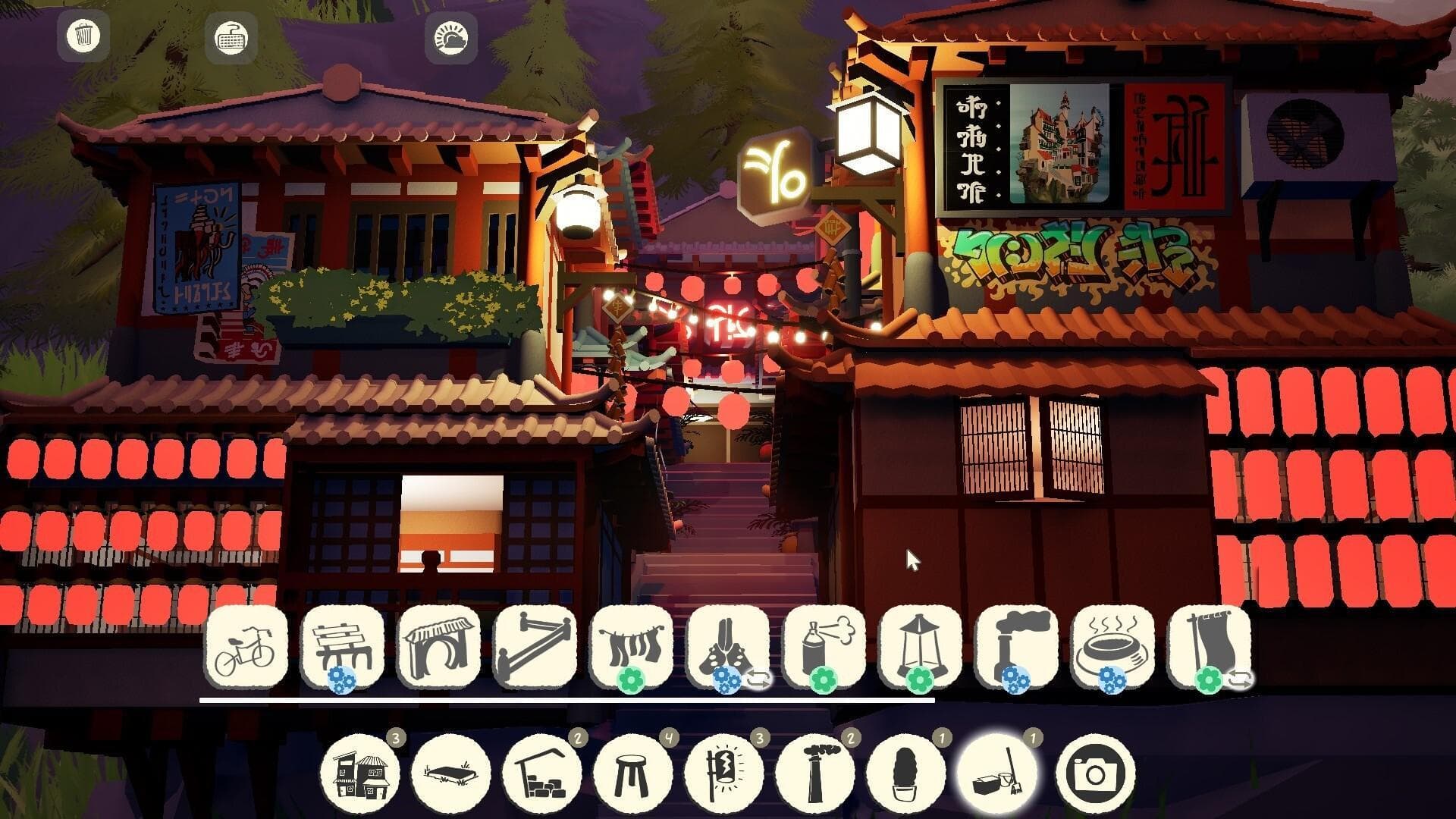Image resolution: width=1456 pixels, height=819 pixels.
Task: Open the walls and bricks category
Action: 542,773
